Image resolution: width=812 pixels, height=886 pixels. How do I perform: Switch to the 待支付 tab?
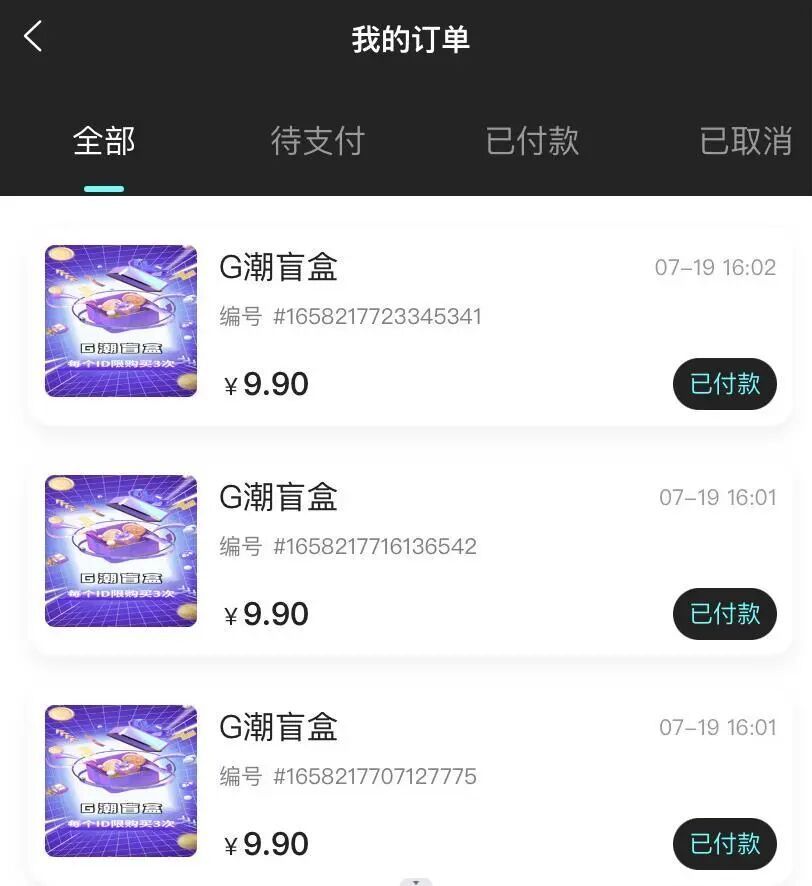(x=317, y=141)
